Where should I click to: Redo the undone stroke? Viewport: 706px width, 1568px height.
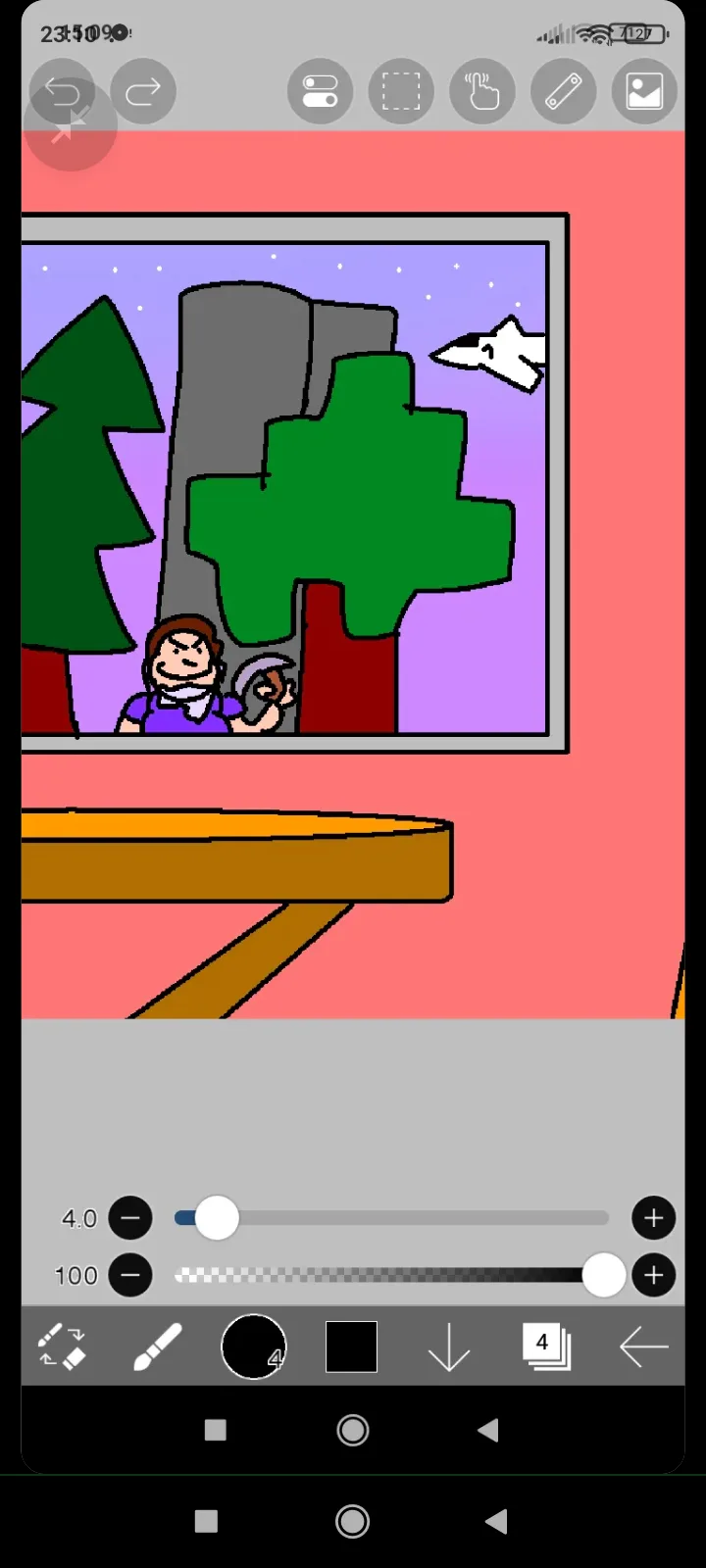point(143,92)
